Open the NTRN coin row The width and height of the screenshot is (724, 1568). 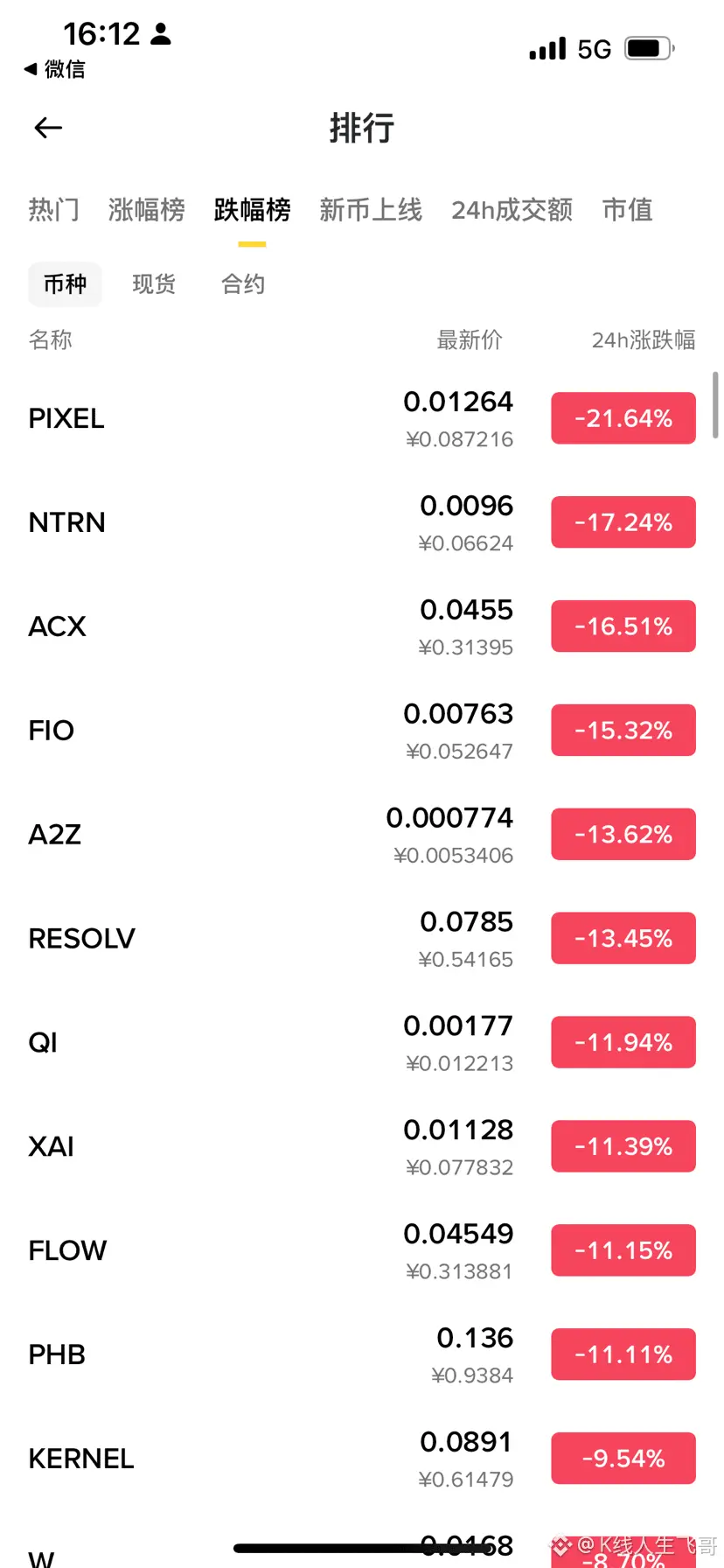66,522
